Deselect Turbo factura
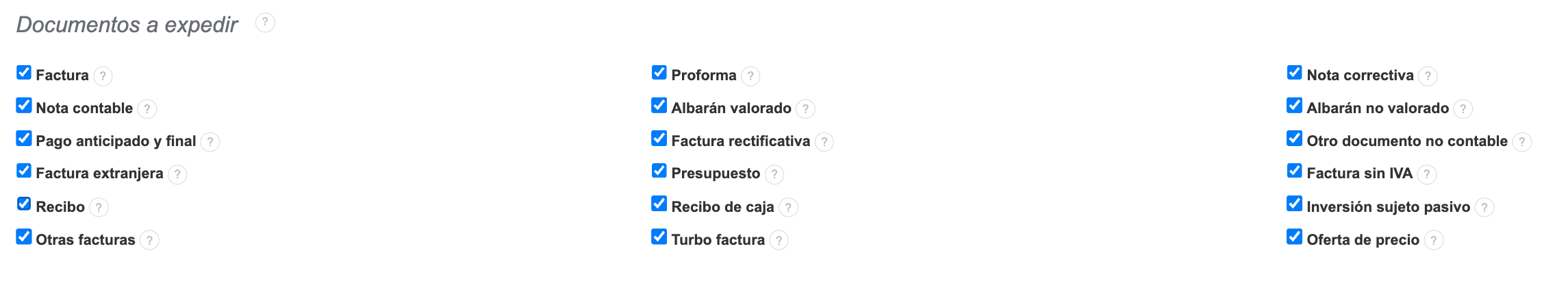1568x288 pixels. [x=659, y=237]
